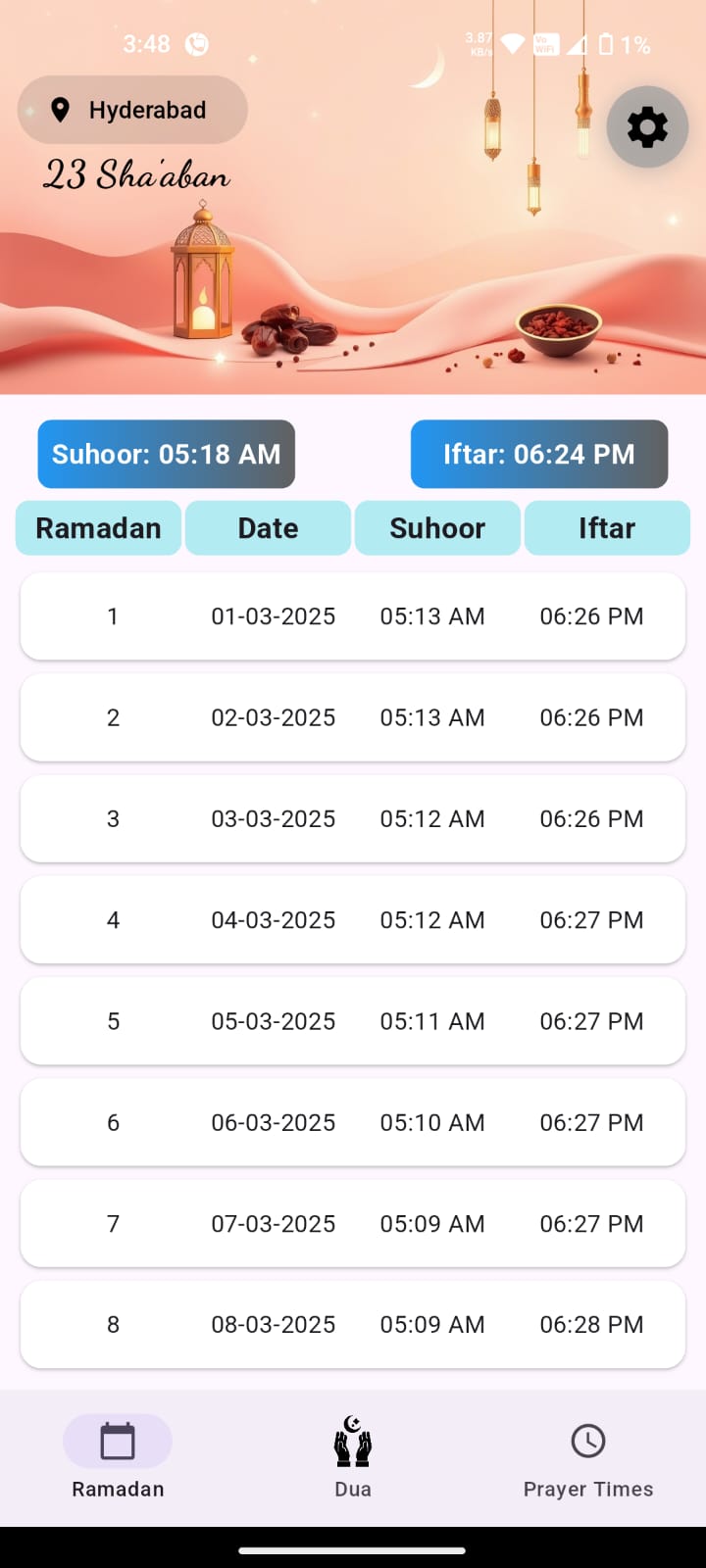Switch to the Dua tab
The height and width of the screenshot is (1568, 706).
coord(353,1457)
